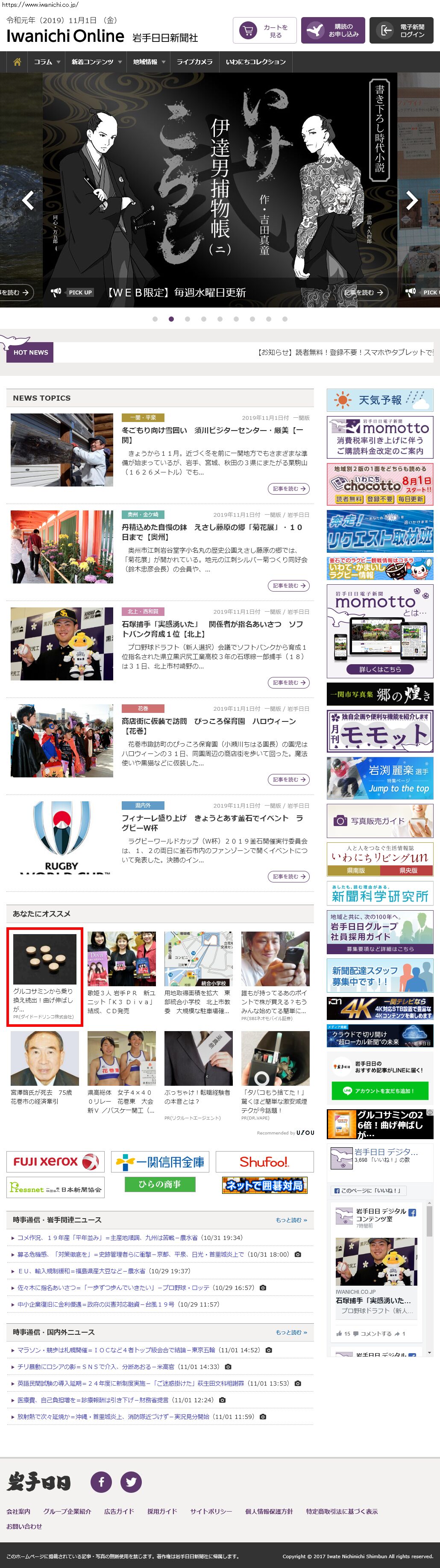Expand the コラム menu
This screenshot has width=440, height=1568.
pyautogui.click(x=47, y=62)
